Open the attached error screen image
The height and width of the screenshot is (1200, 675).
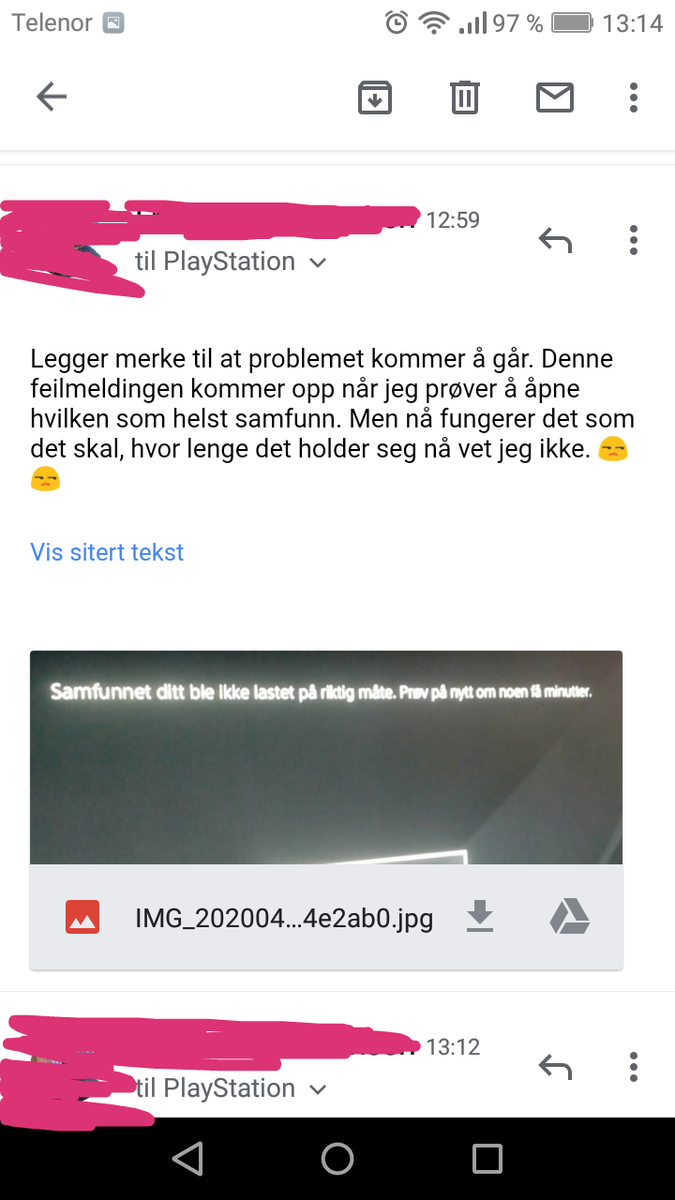(326, 757)
